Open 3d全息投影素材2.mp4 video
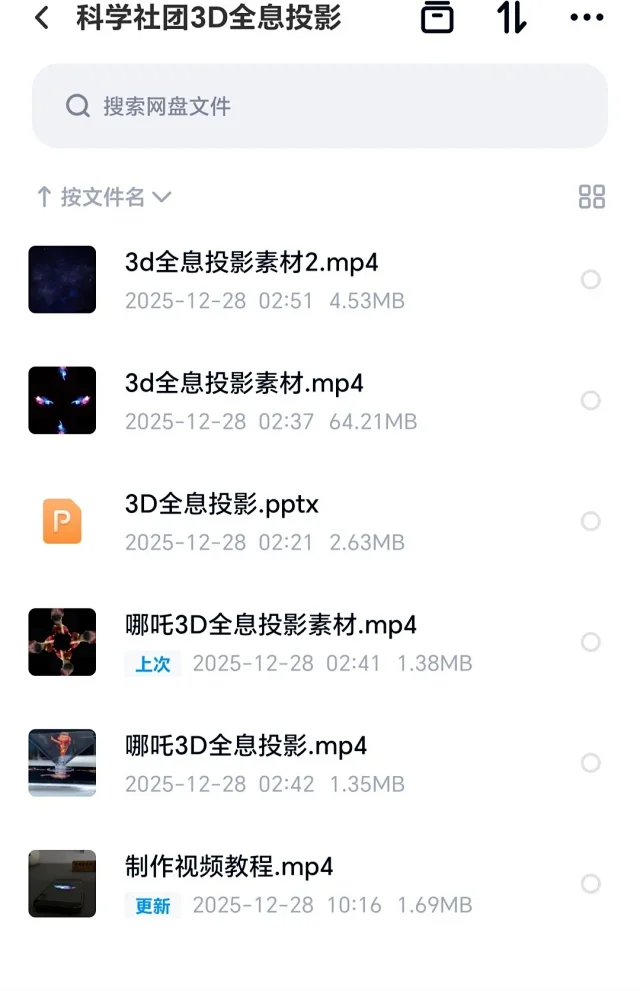Screen dimensions: 640x991 point(251,263)
